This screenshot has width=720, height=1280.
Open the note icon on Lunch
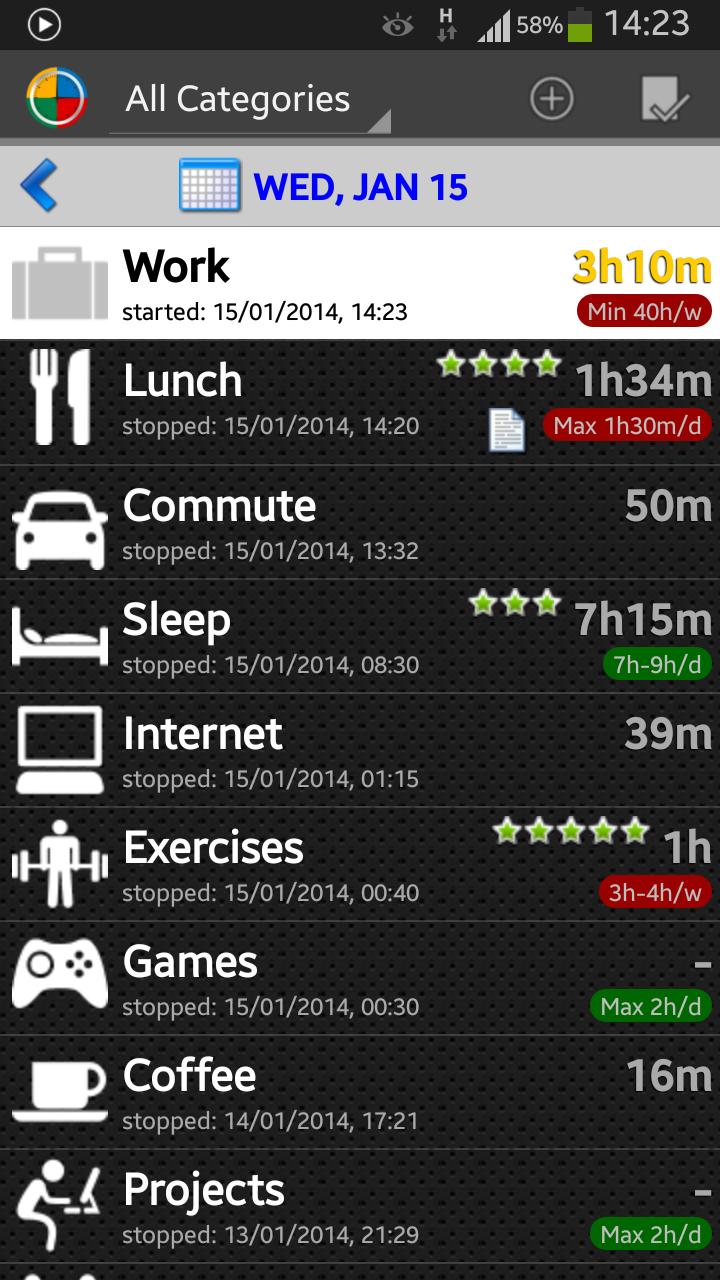tap(507, 430)
